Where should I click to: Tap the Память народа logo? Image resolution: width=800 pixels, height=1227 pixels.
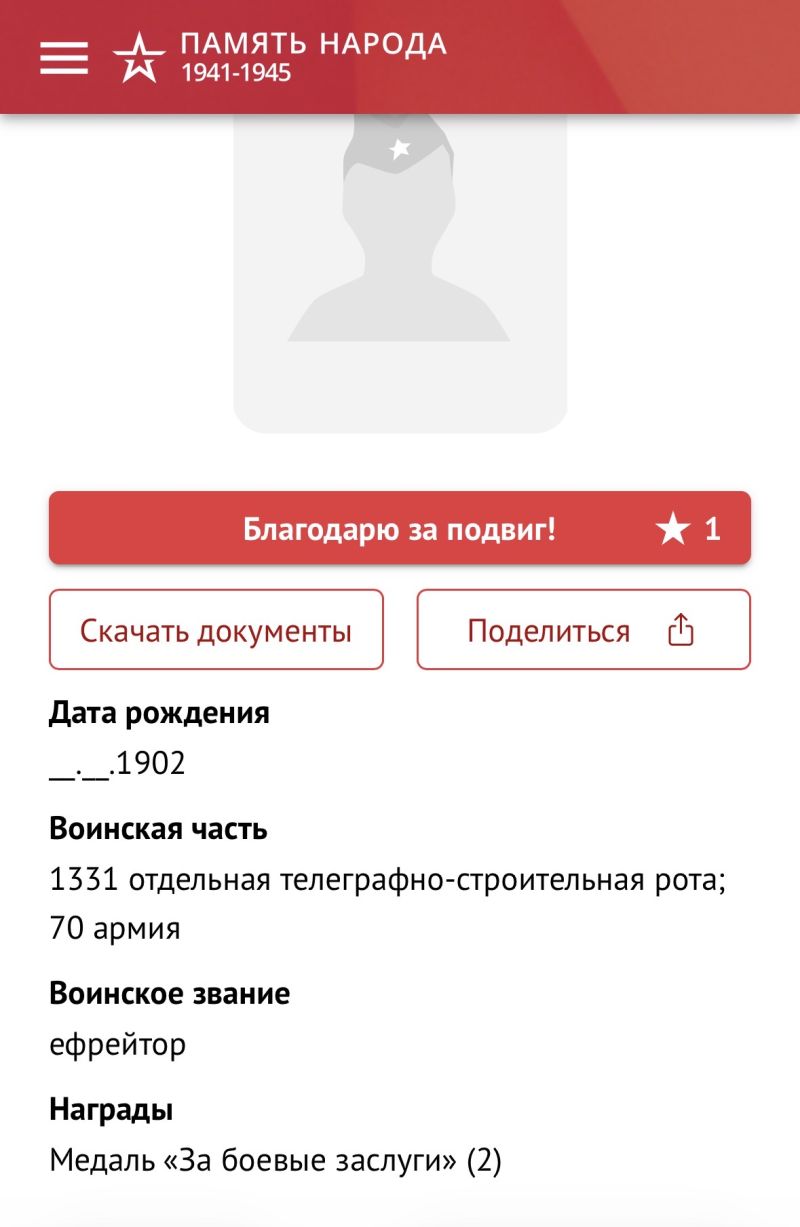pos(279,57)
